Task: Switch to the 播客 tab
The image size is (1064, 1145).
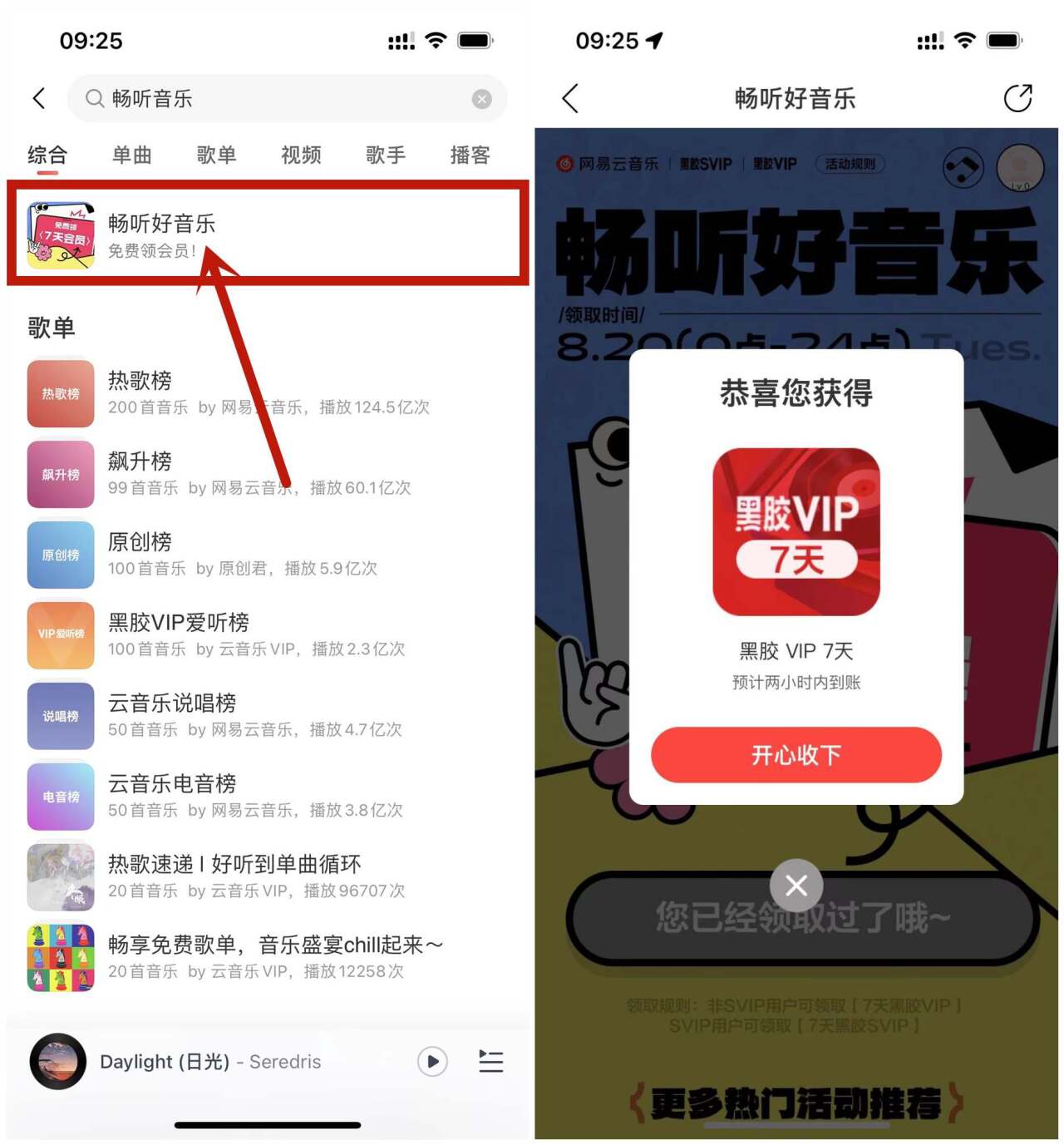Action: tap(470, 155)
